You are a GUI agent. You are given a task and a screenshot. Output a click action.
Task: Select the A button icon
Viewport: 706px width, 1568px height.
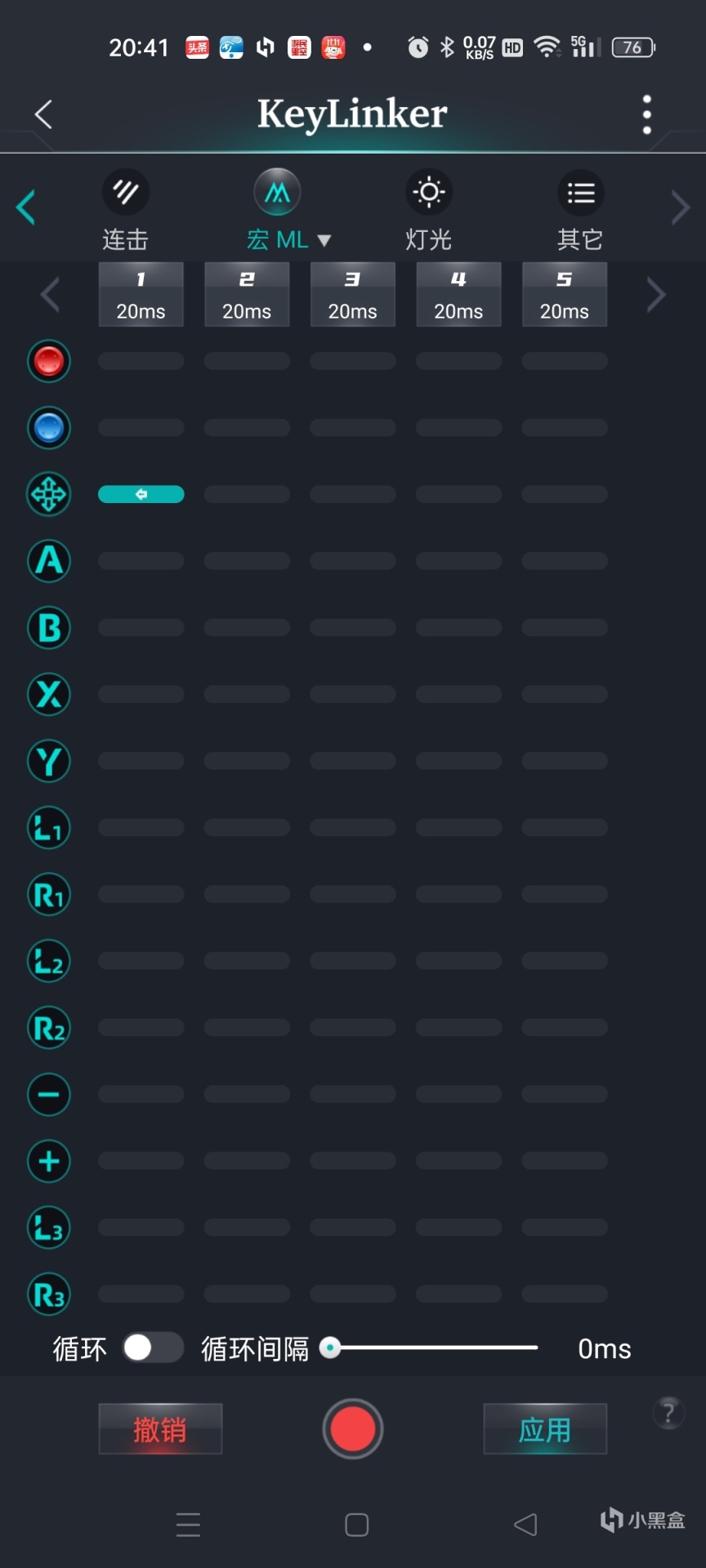point(49,561)
